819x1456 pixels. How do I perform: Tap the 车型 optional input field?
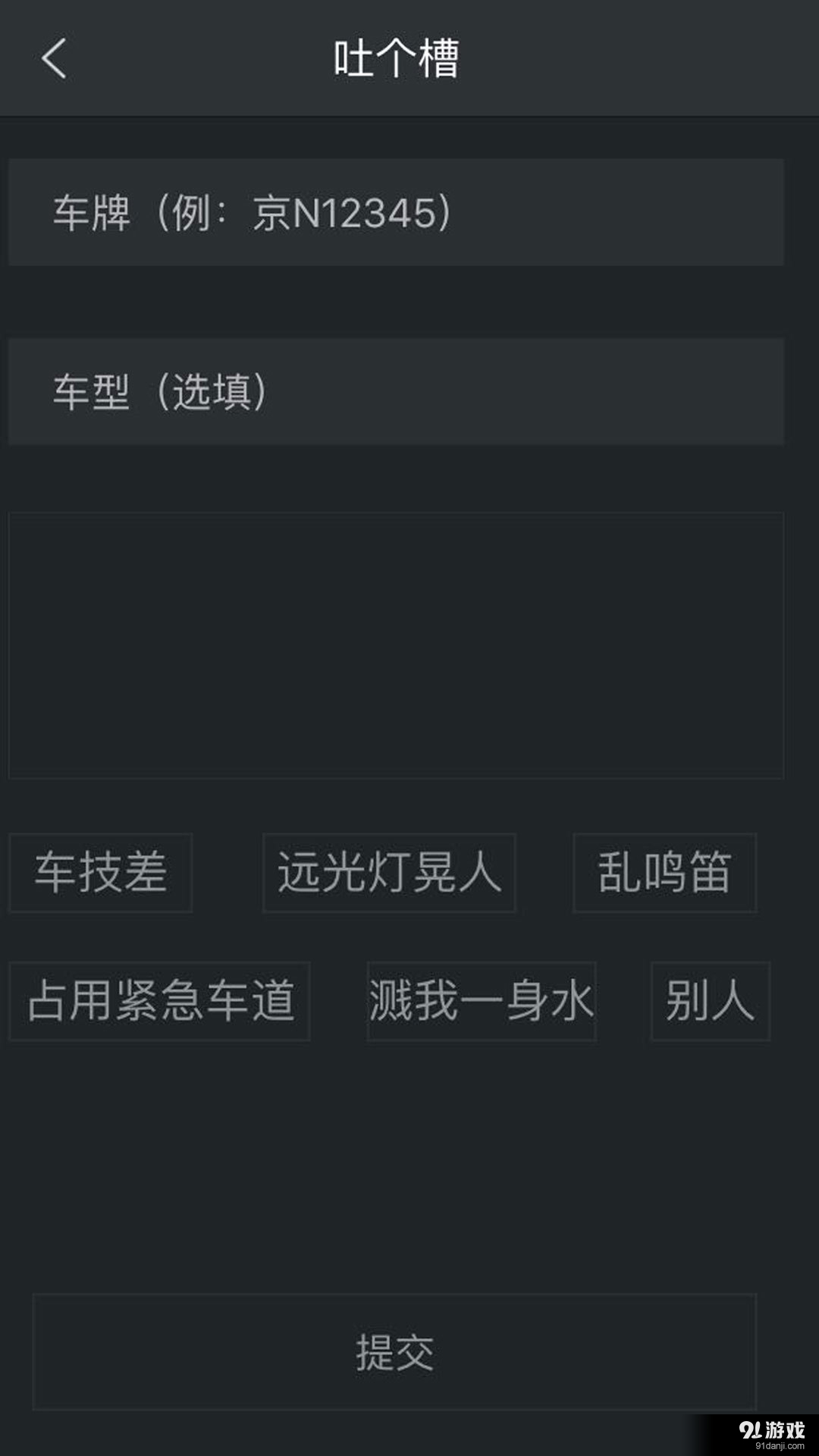click(x=397, y=391)
